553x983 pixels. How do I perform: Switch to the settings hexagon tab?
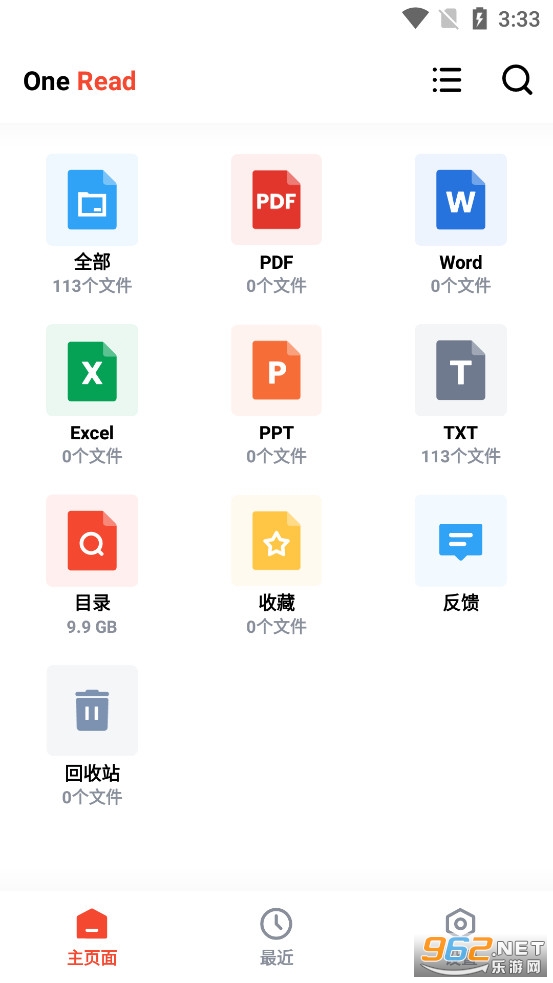tap(461, 924)
